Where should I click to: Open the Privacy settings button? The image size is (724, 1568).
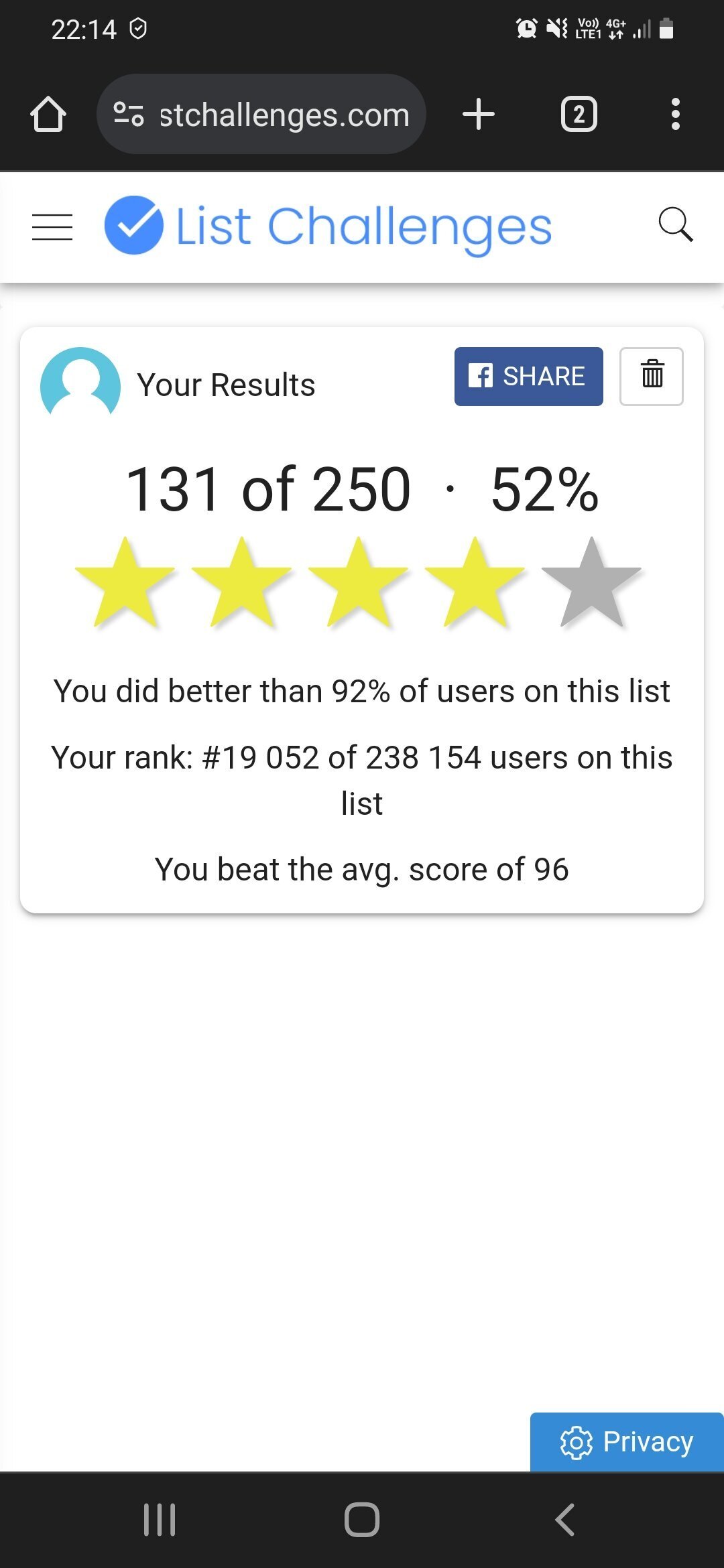pos(627,1442)
